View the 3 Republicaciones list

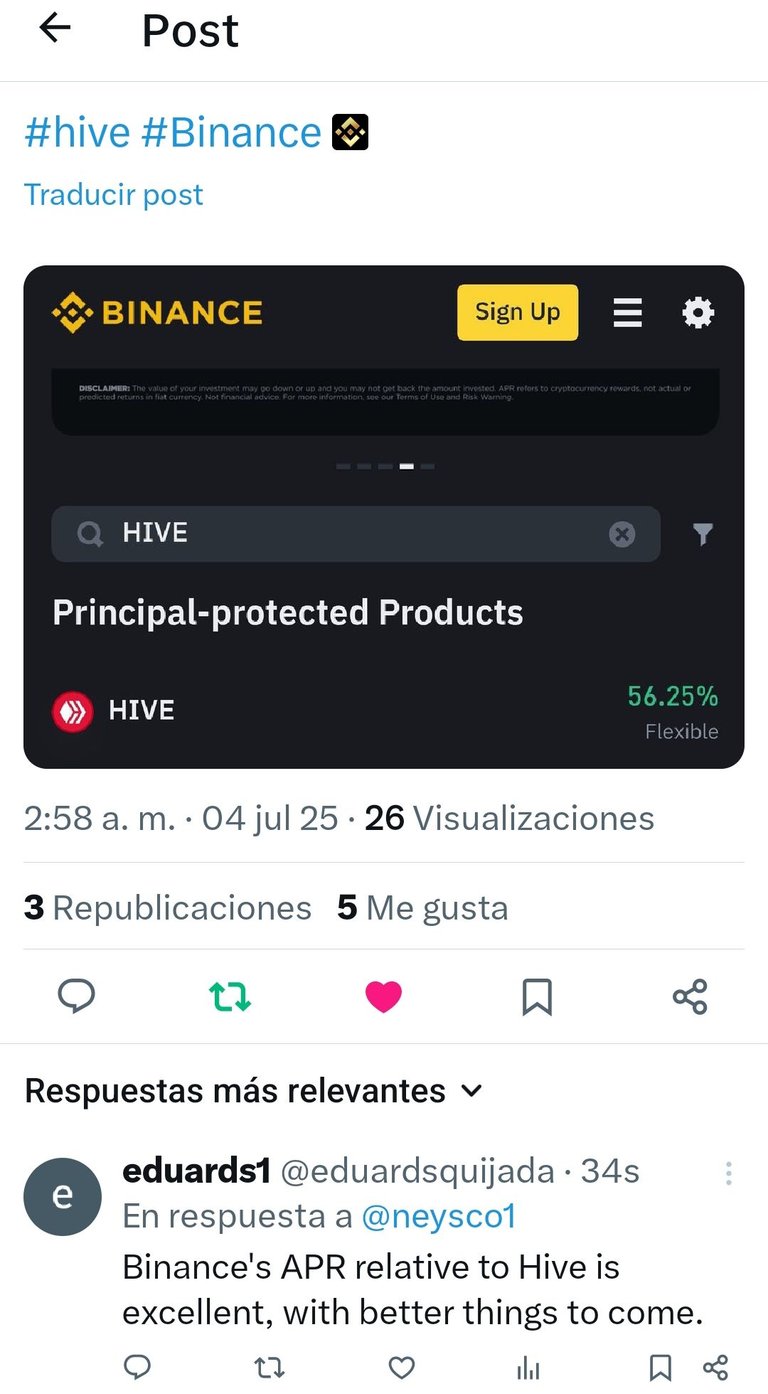(167, 908)
